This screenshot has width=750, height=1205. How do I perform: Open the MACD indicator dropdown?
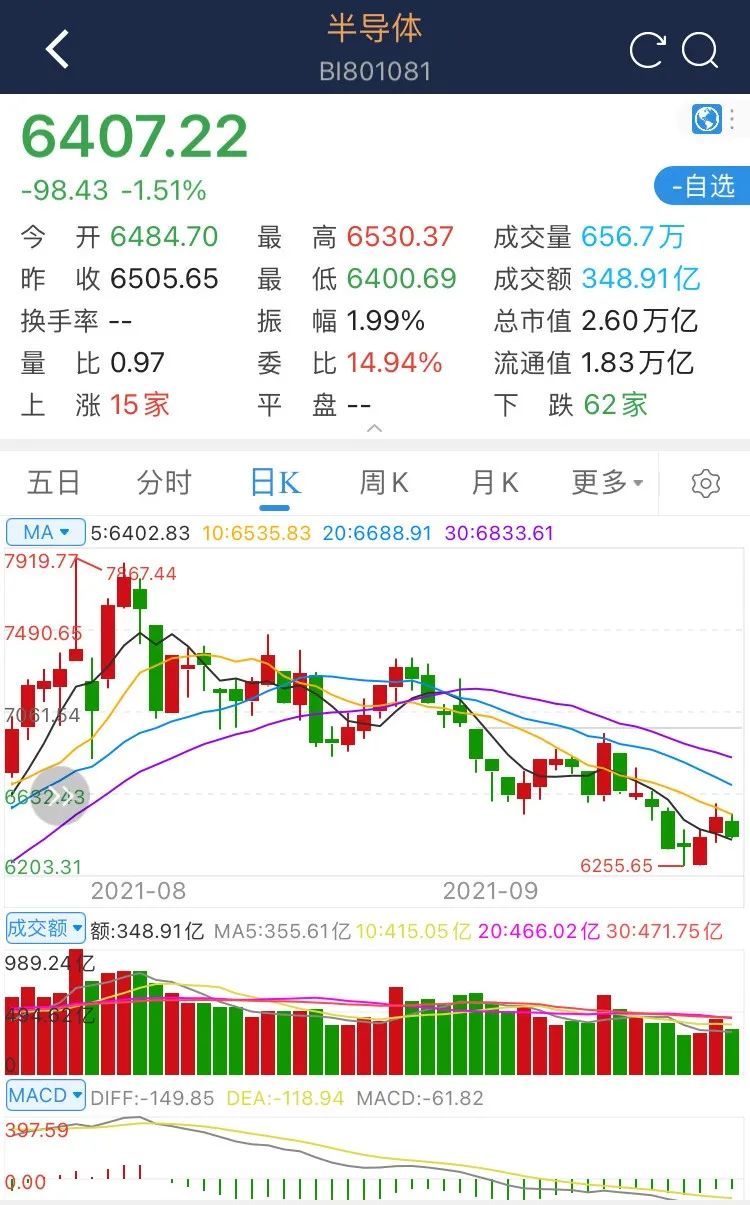(x=46, y=1096)
